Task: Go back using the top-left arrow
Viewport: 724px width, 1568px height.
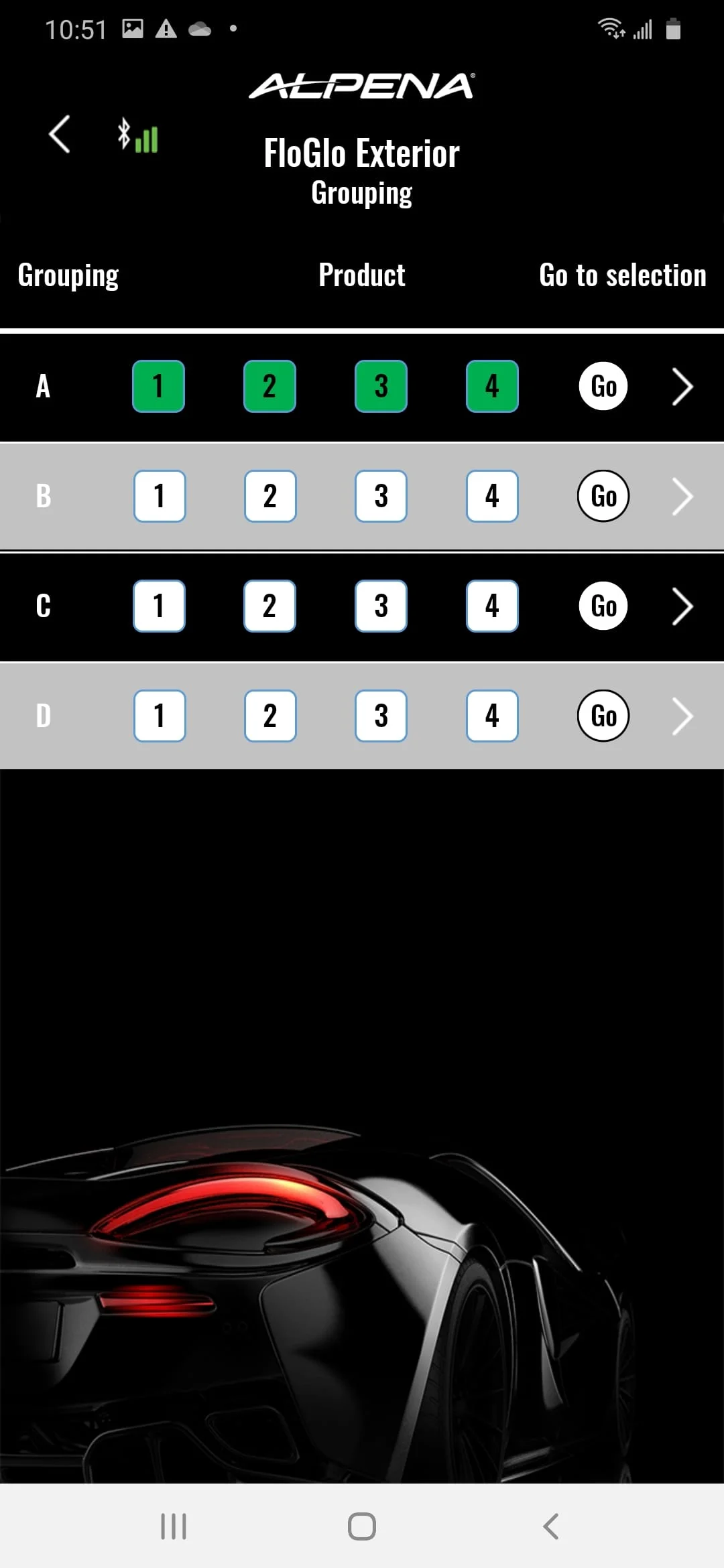Action: point(60,134)
